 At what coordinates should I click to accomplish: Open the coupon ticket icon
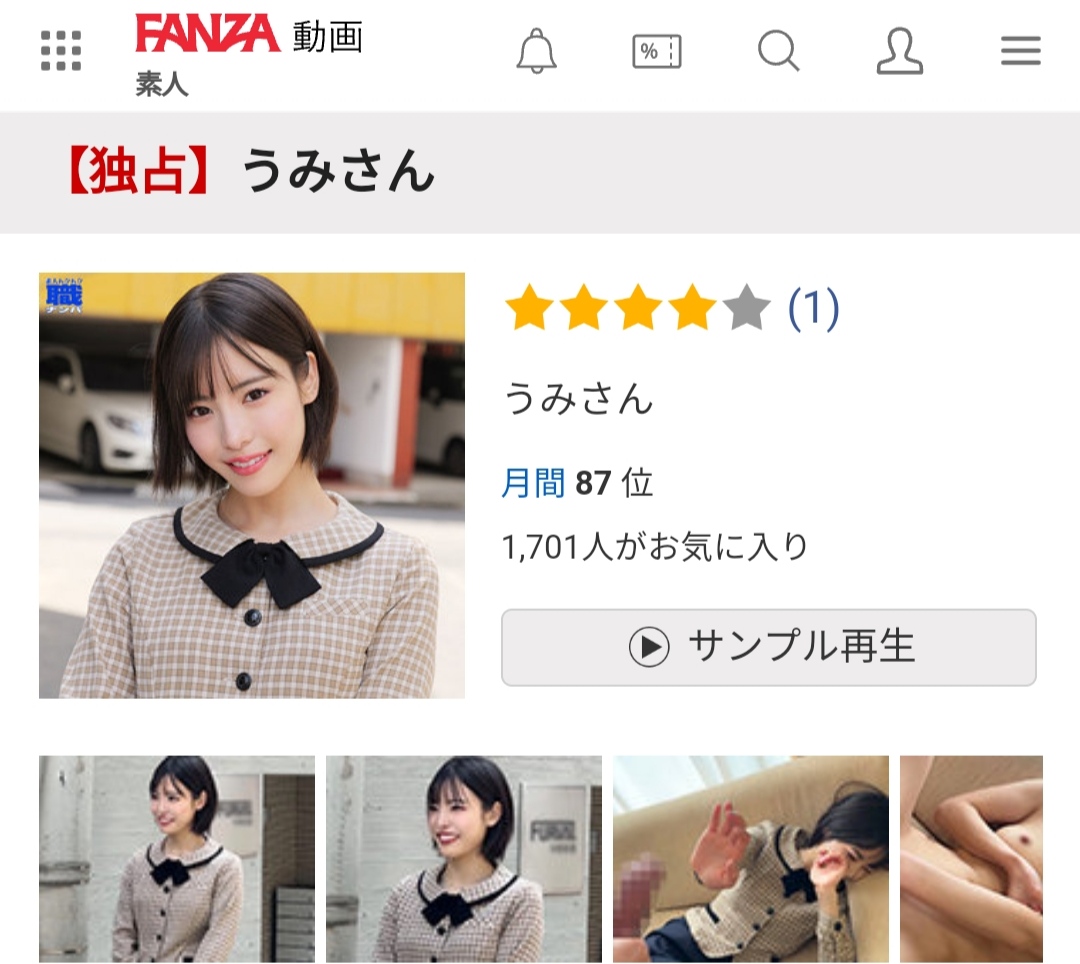[x=657, y=51]
